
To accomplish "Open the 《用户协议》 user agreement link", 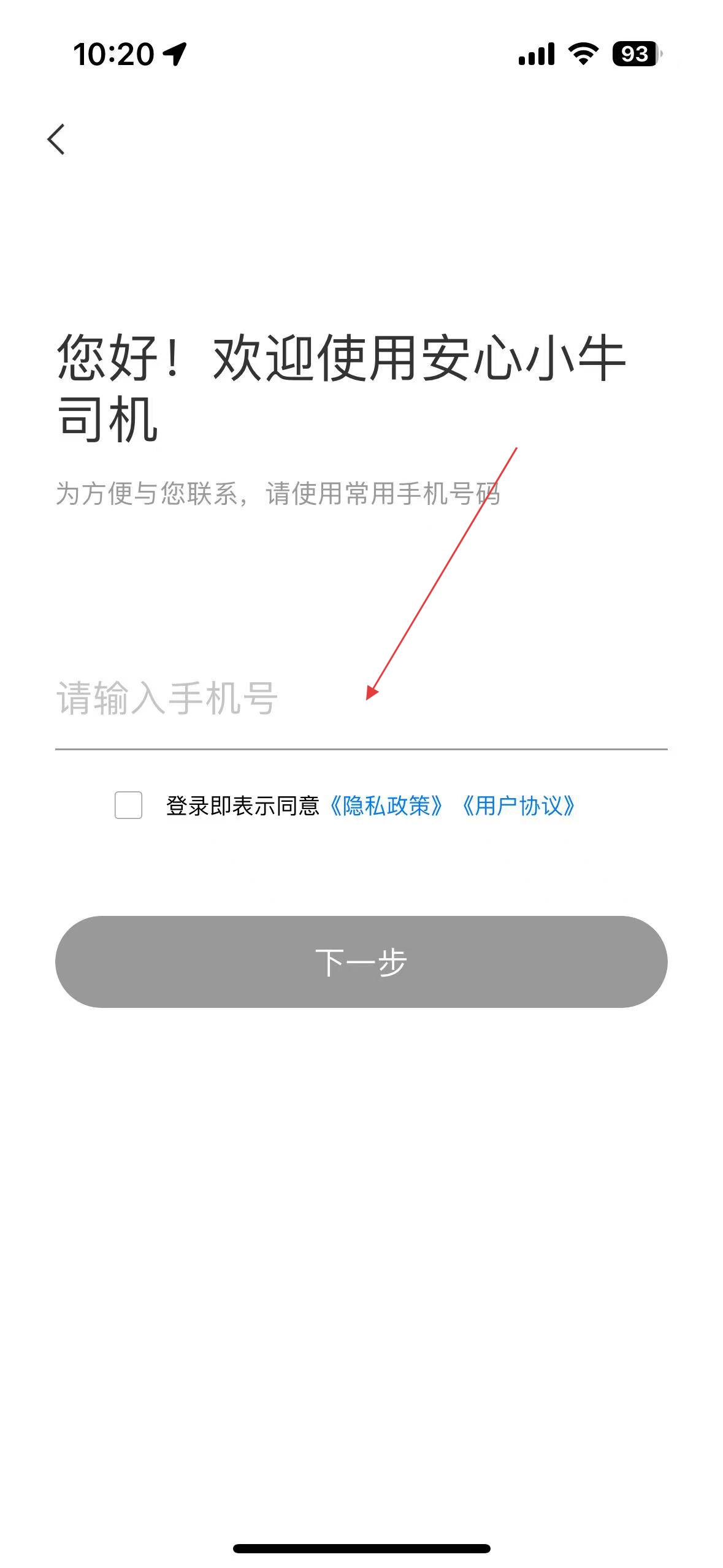I will pyautogui.click(x=519, y=806).
